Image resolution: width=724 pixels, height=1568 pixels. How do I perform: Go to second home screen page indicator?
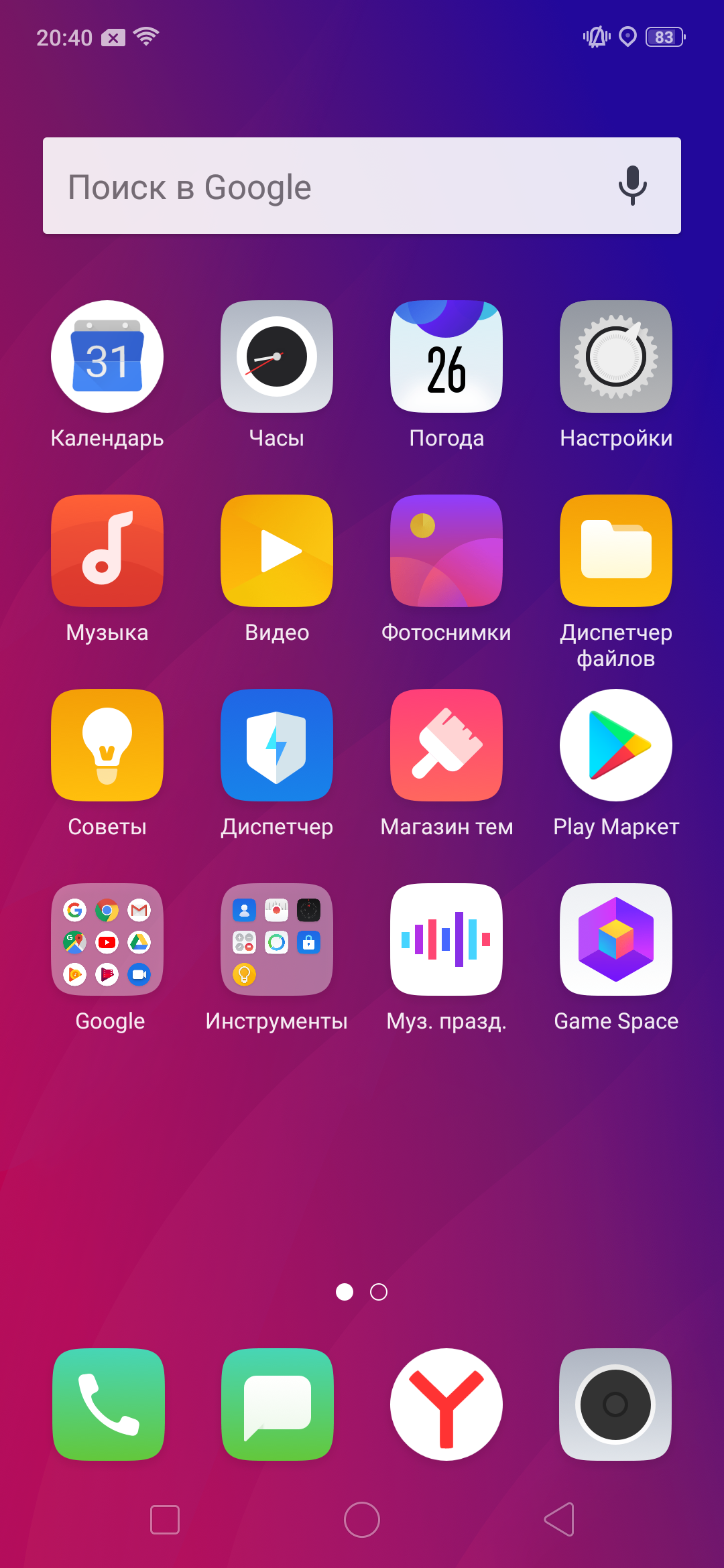[379, 1292]
